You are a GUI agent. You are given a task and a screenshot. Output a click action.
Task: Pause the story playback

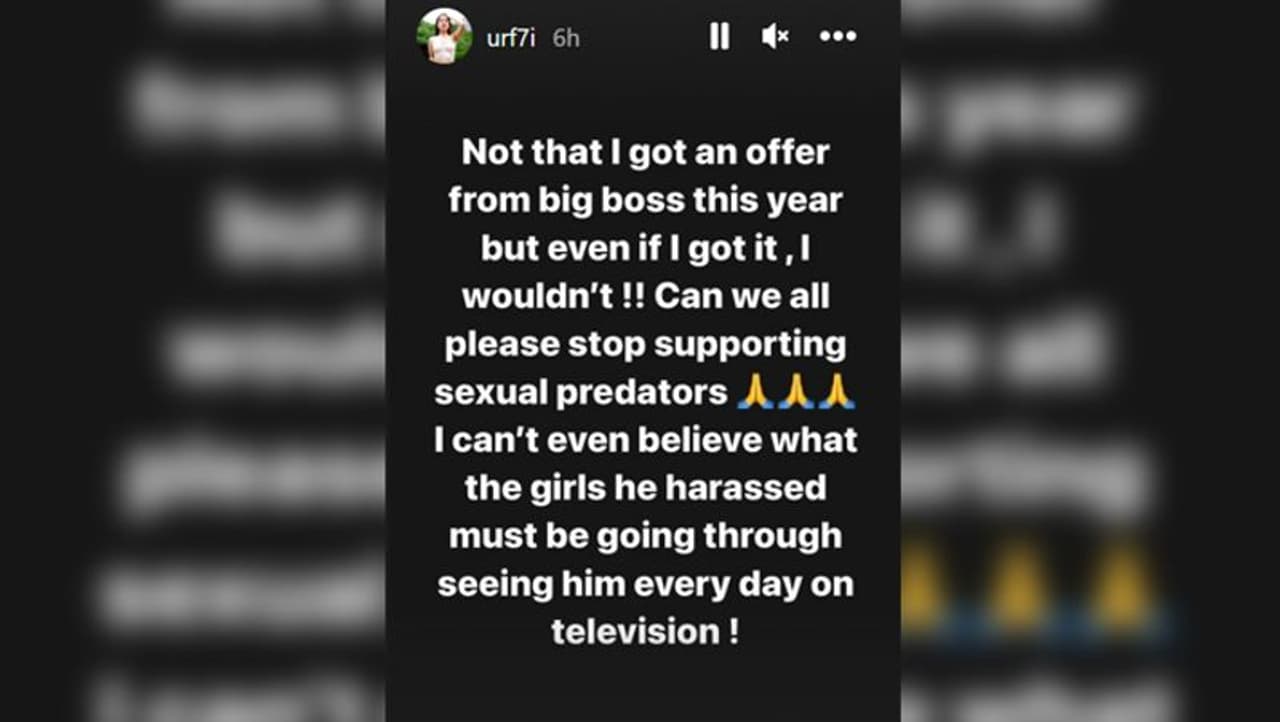coord(719,37)
